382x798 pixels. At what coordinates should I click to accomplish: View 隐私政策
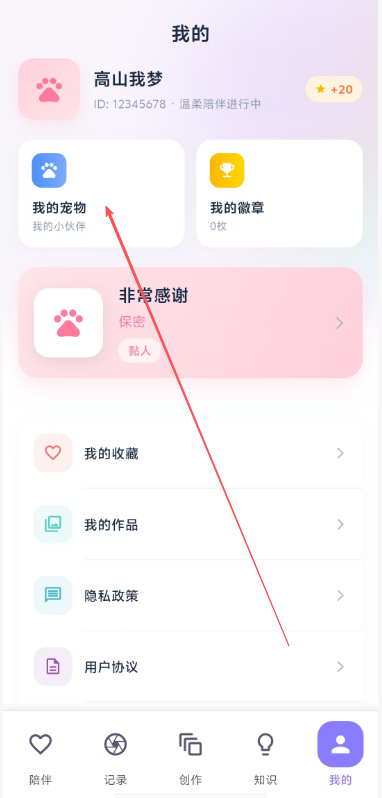191,595
